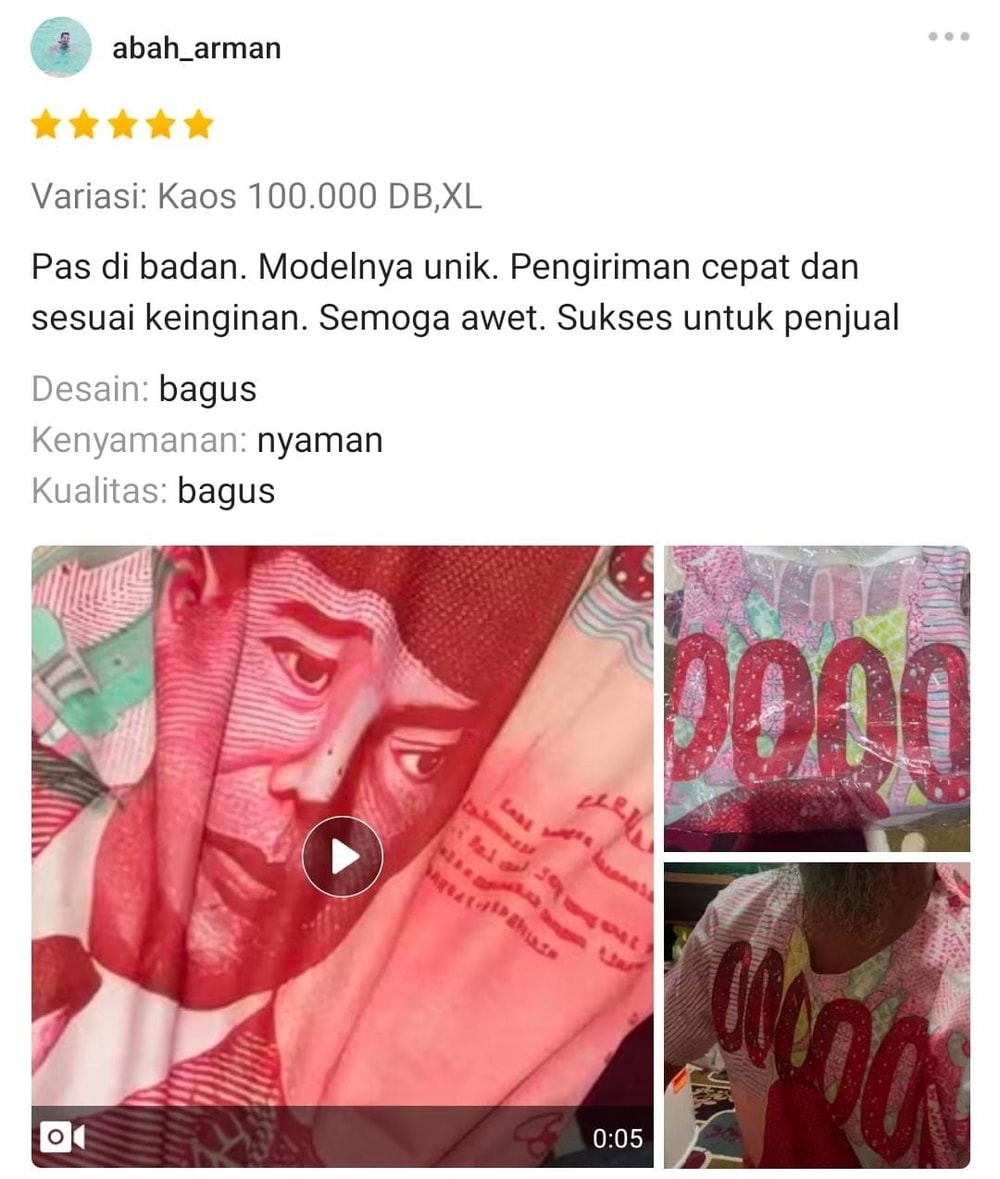Open the abah_arman username
Viewport: 1000px width, 1179px height.
[196, 48]
